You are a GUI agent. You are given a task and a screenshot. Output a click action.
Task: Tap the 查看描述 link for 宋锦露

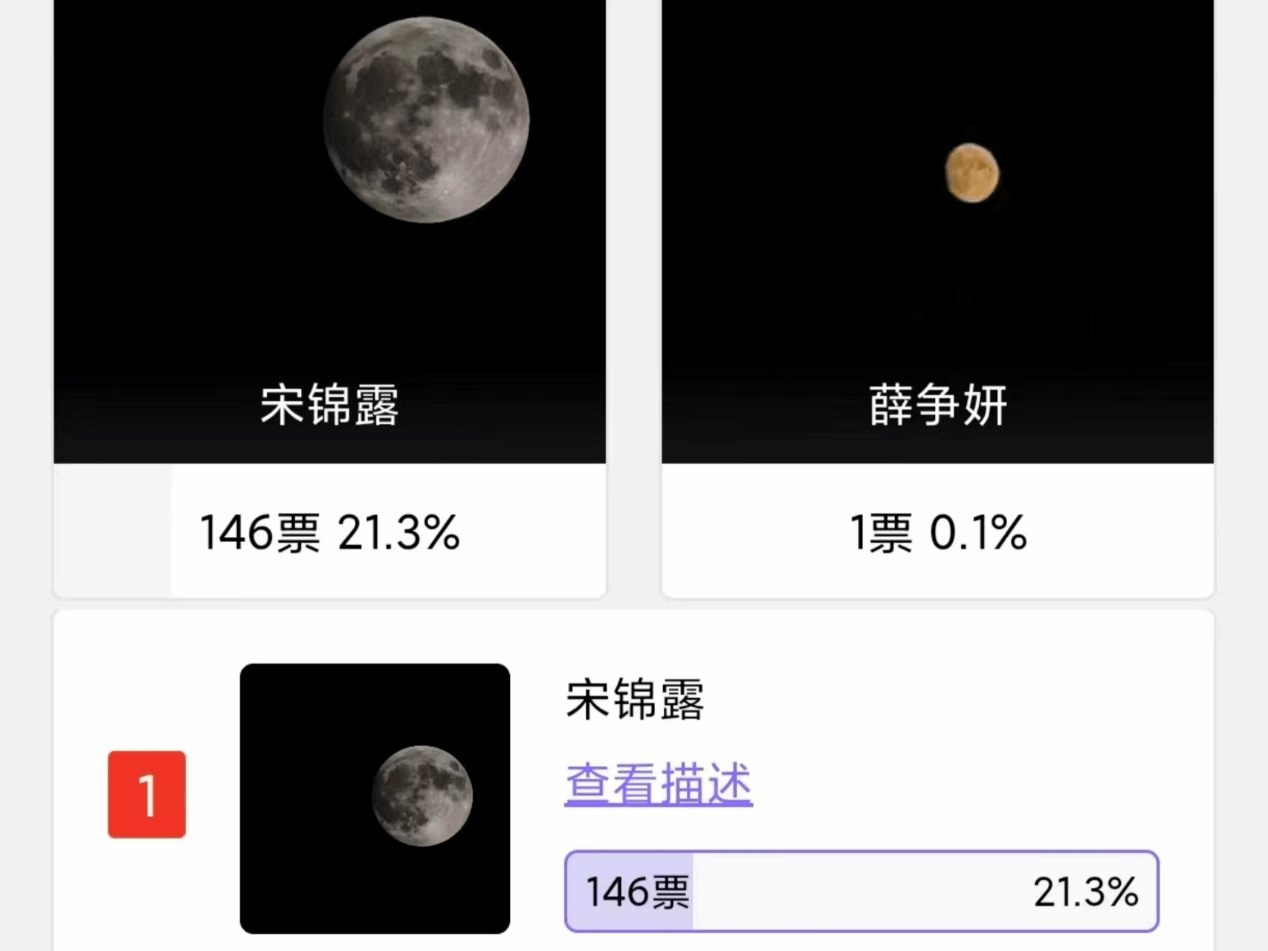[659, 785]
